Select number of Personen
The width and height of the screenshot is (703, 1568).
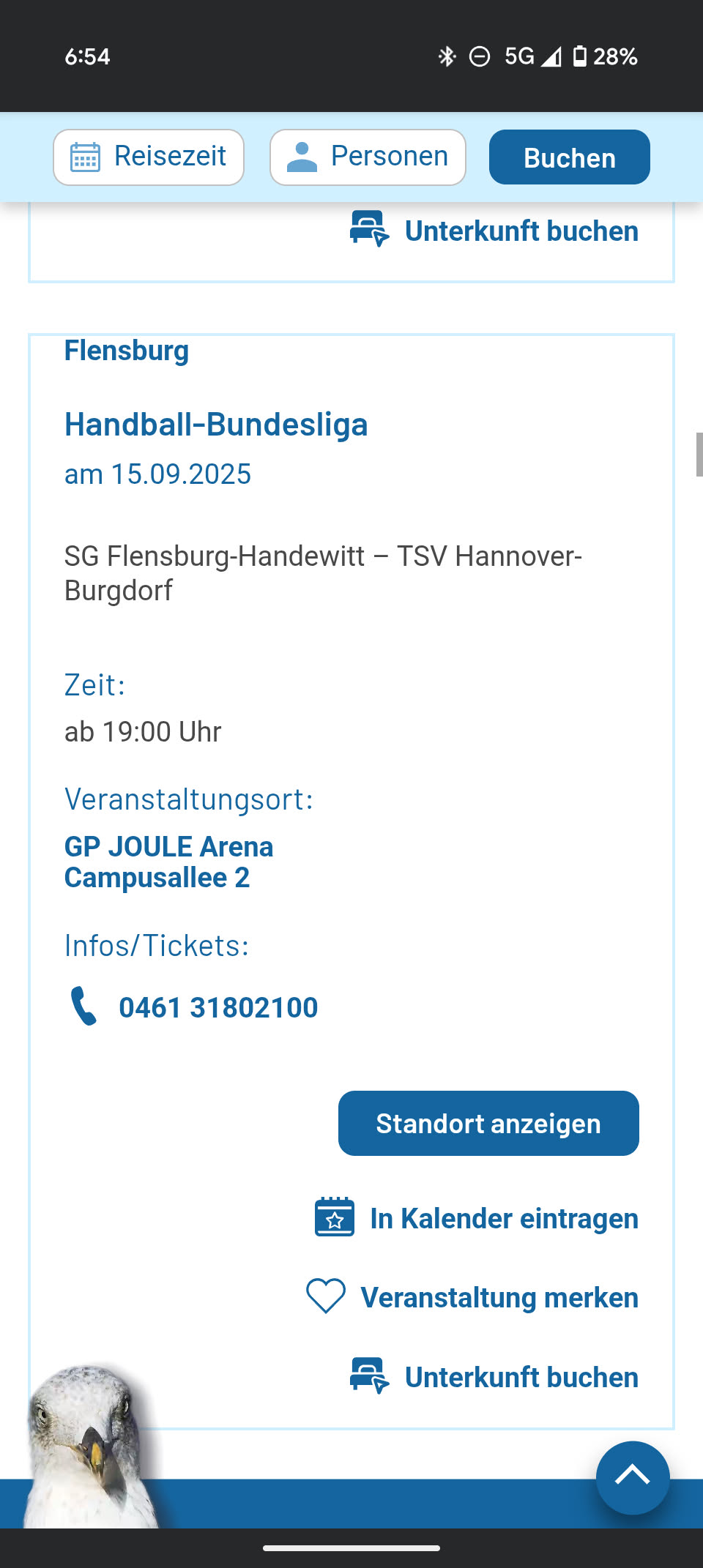[x=368, y=157]
